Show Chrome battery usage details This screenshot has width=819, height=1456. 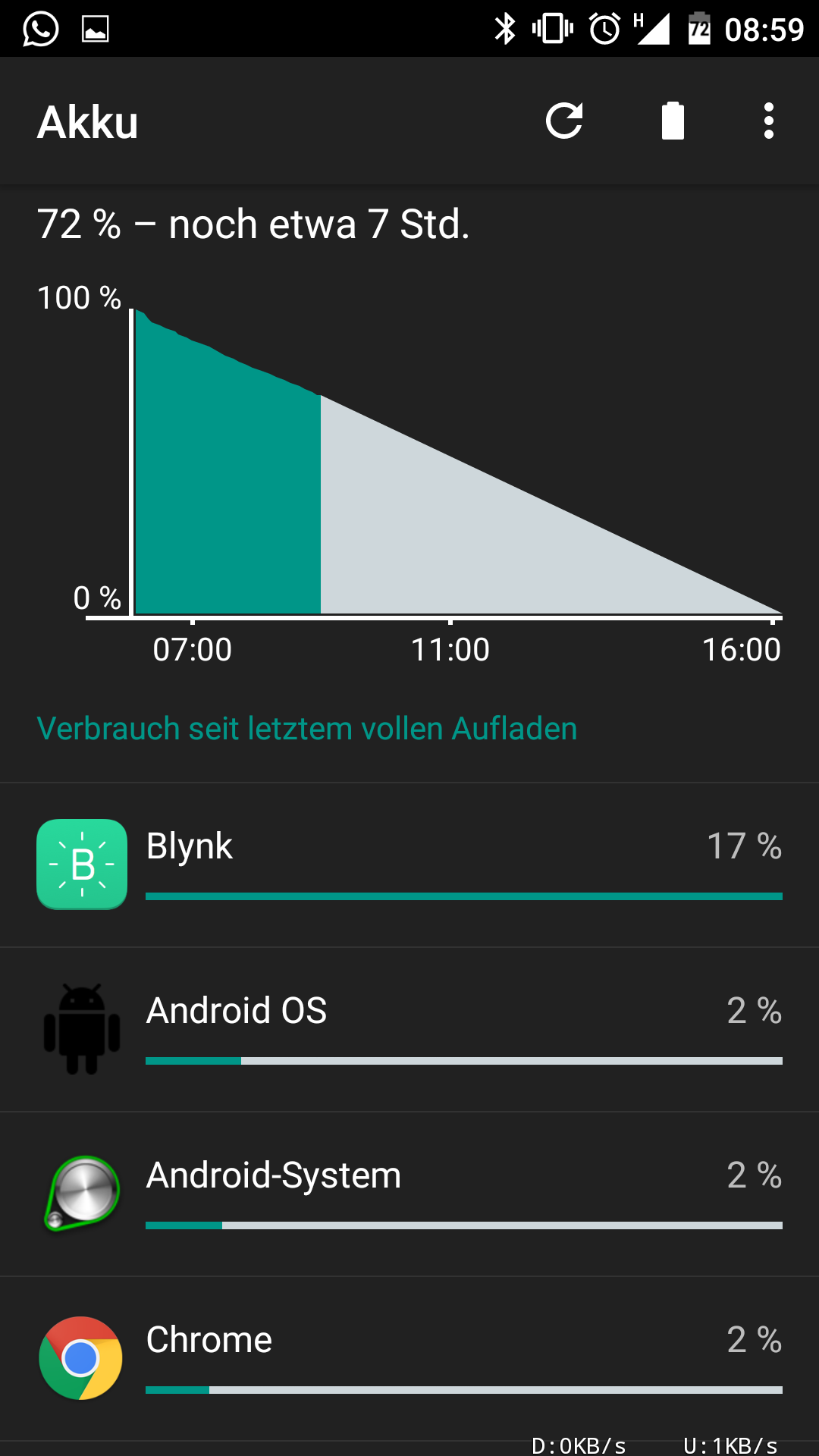pos(409,1359)
